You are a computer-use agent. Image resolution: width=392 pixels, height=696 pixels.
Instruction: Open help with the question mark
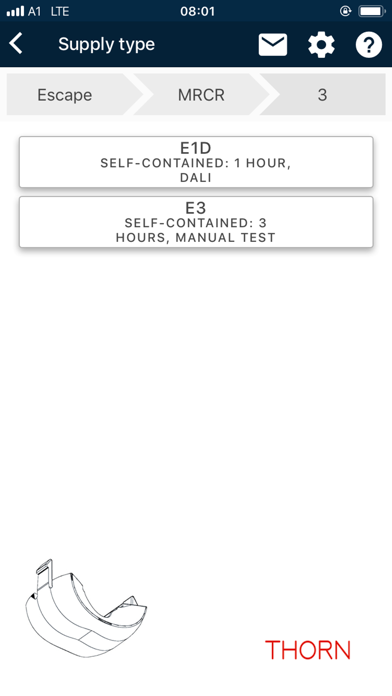[369, 45]
